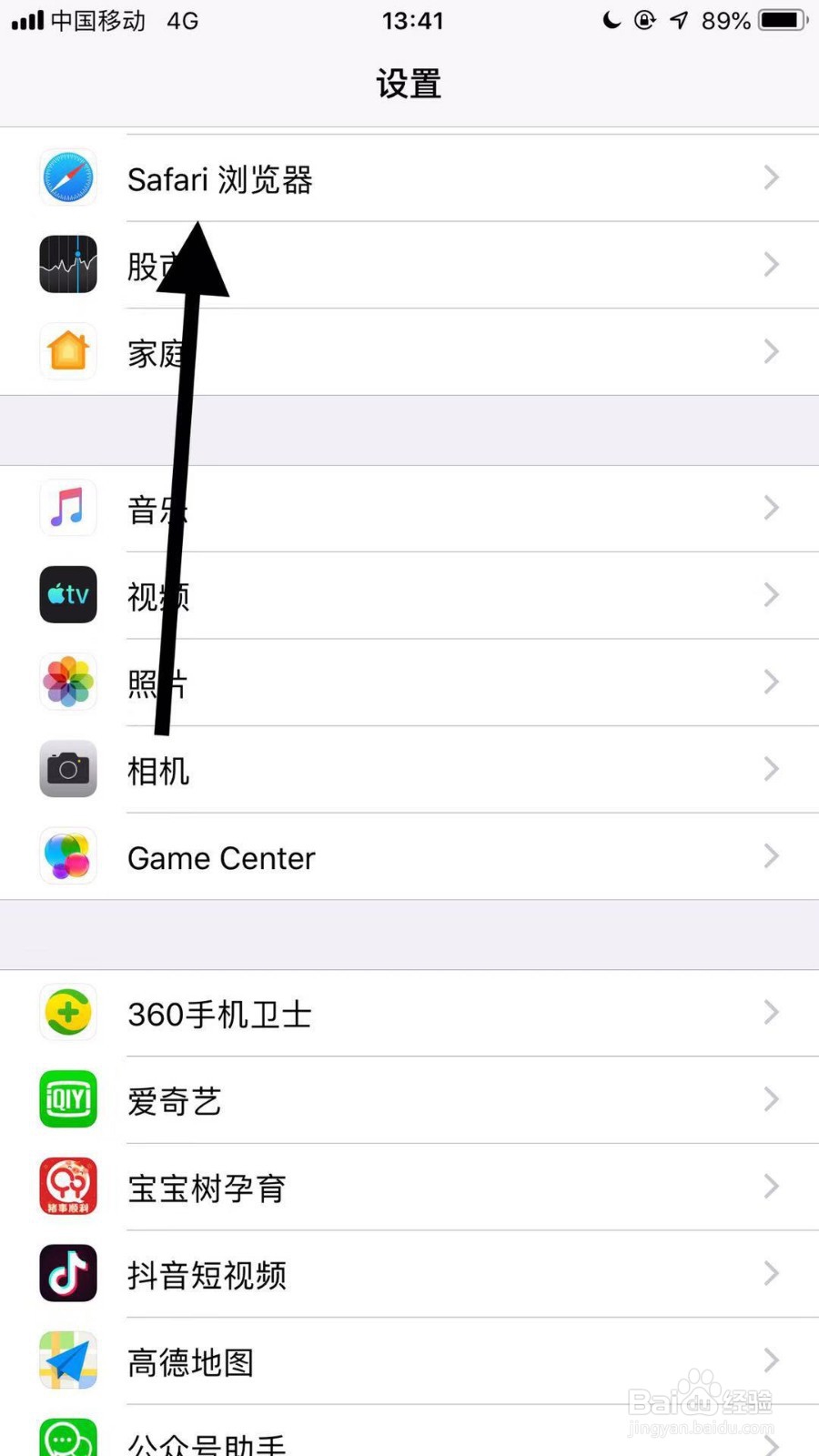Tap the Game Center bubbles icon

point(67,856)
